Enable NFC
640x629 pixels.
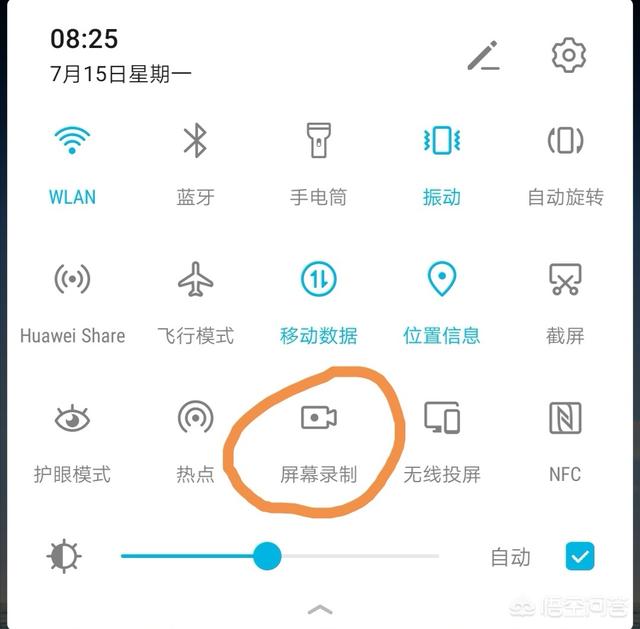click(565, 418)
